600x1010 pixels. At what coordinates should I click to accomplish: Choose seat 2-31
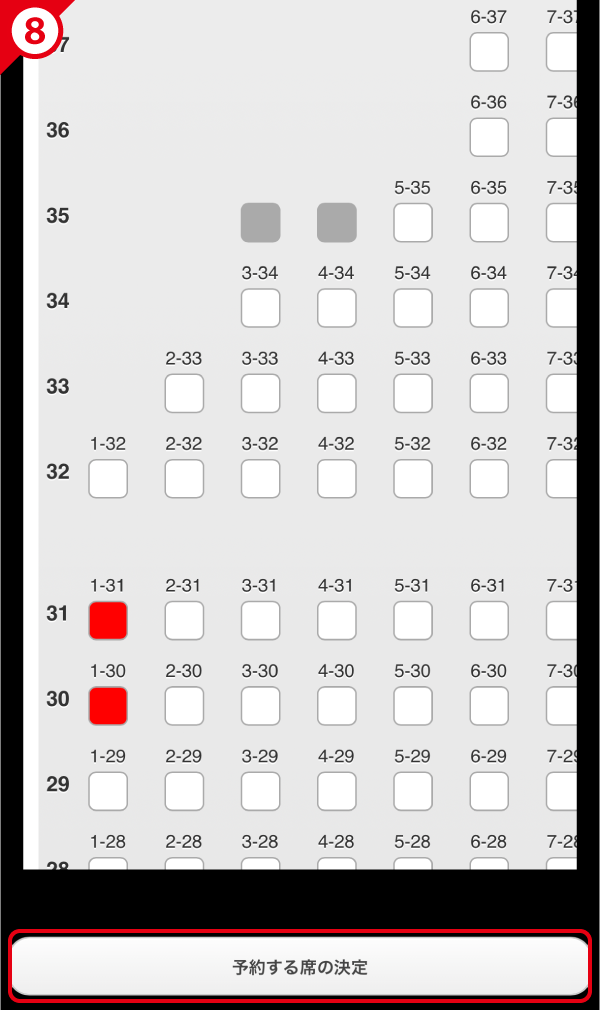tap(184, 621)
